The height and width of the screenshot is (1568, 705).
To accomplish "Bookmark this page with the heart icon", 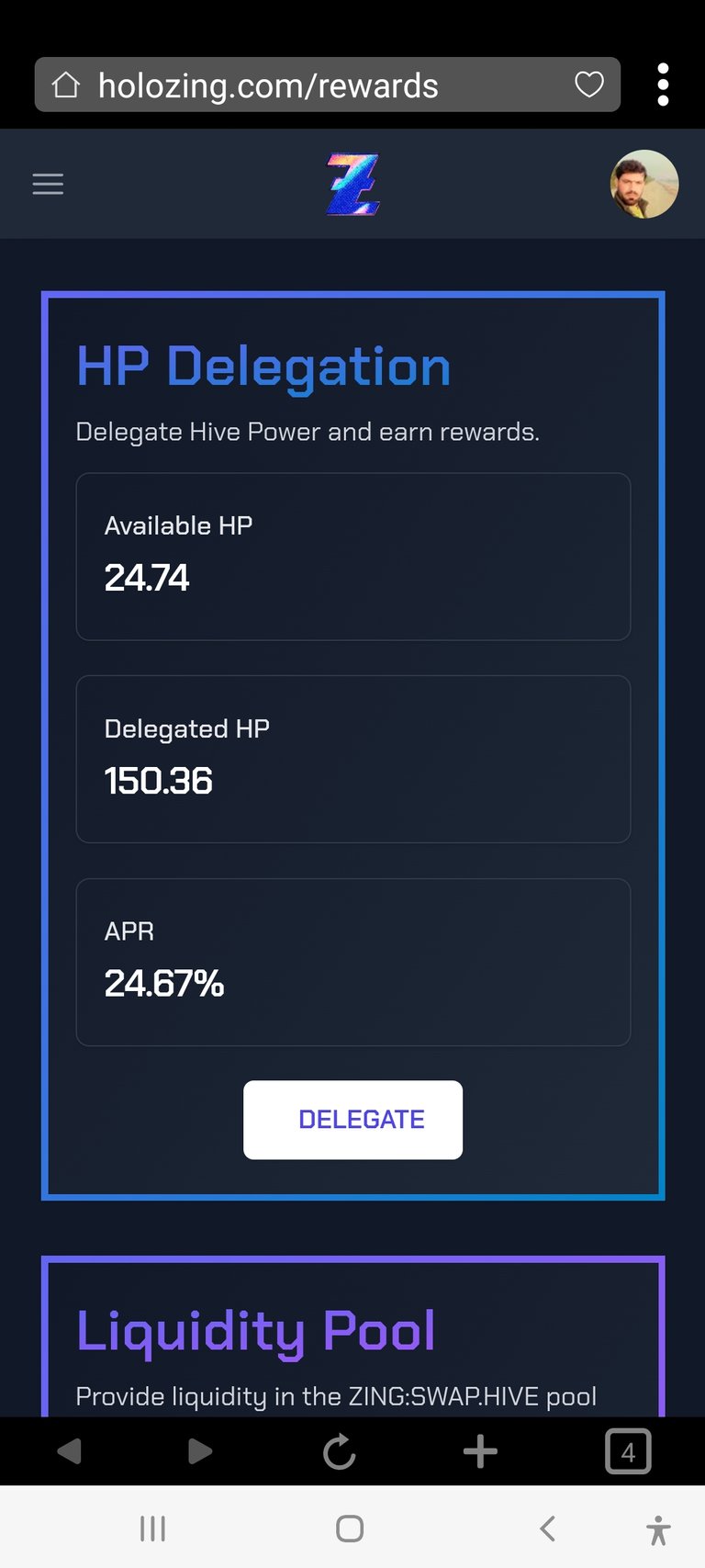I will [589, 85].
